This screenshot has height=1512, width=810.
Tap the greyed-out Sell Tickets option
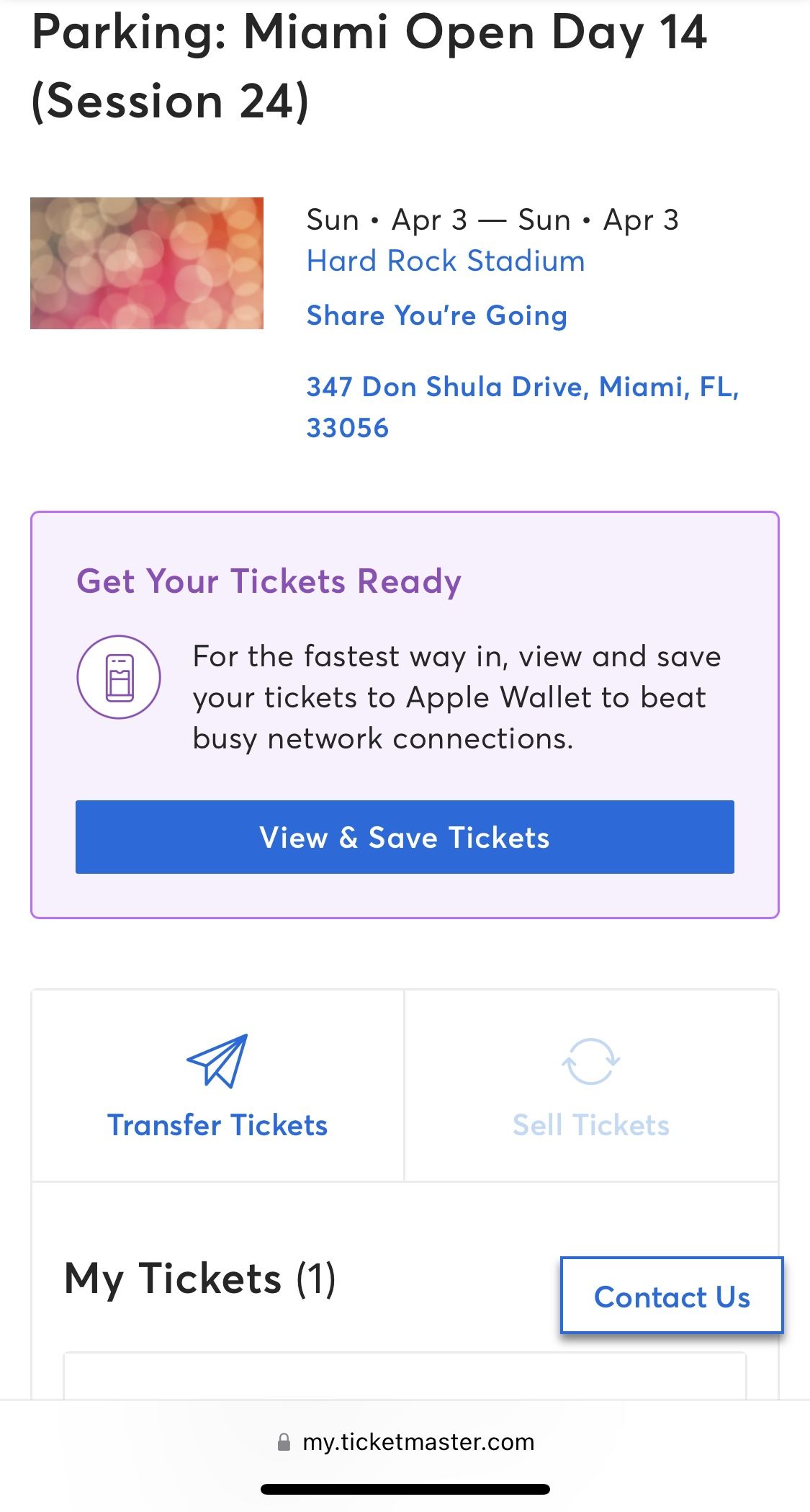tap(591, 1124)
